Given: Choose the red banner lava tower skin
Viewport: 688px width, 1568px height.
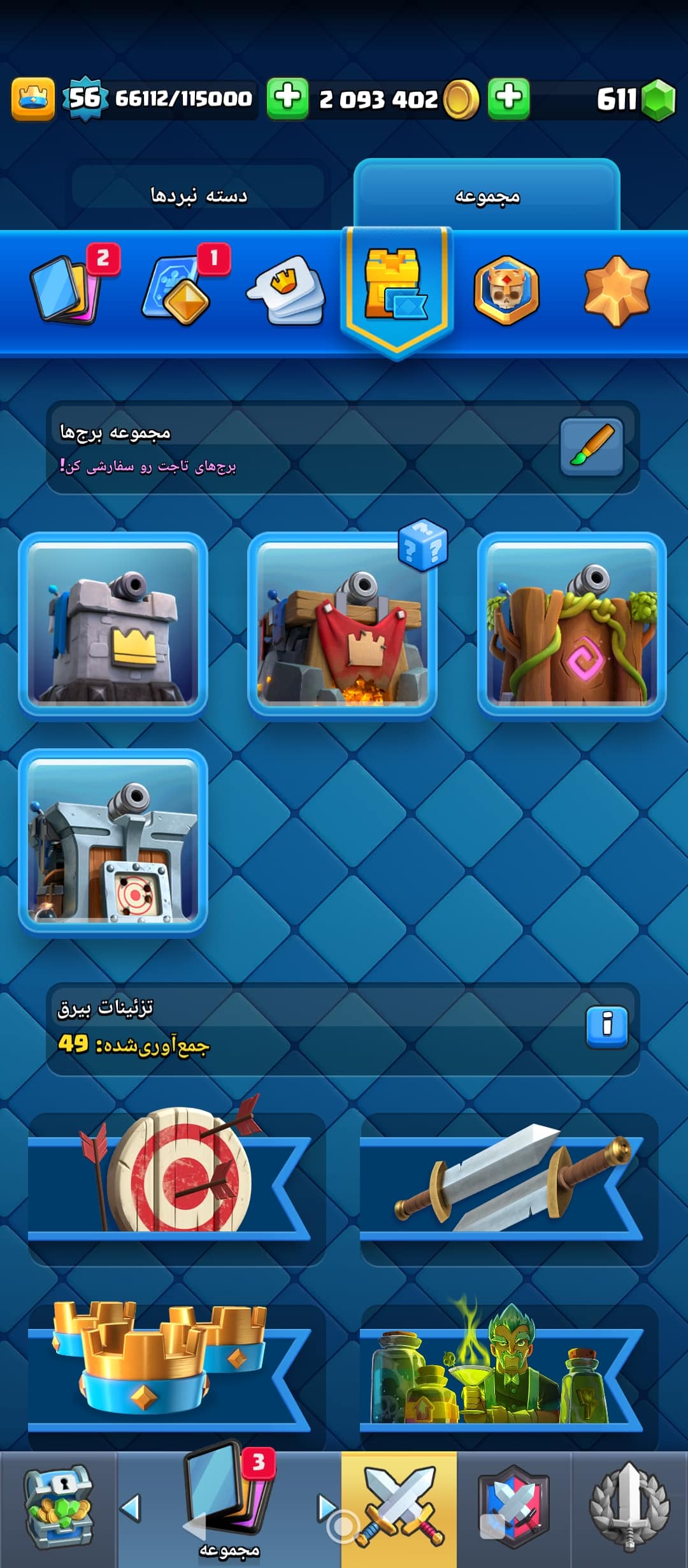Looking at the screenshot, I should tap(343, 625).
